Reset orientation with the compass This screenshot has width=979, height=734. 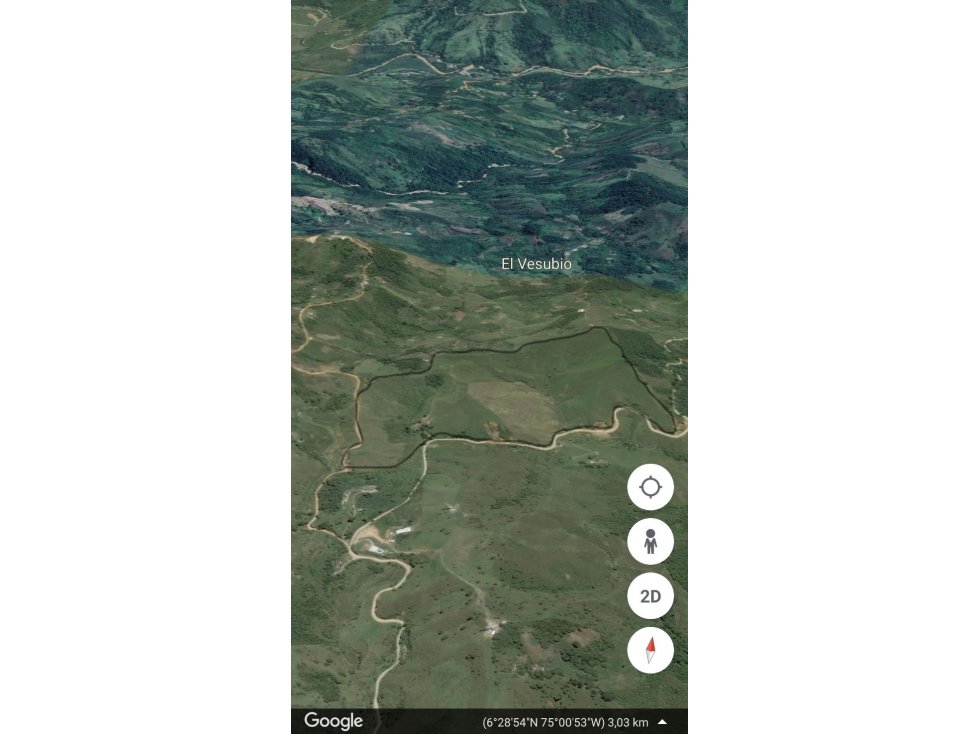650,650
